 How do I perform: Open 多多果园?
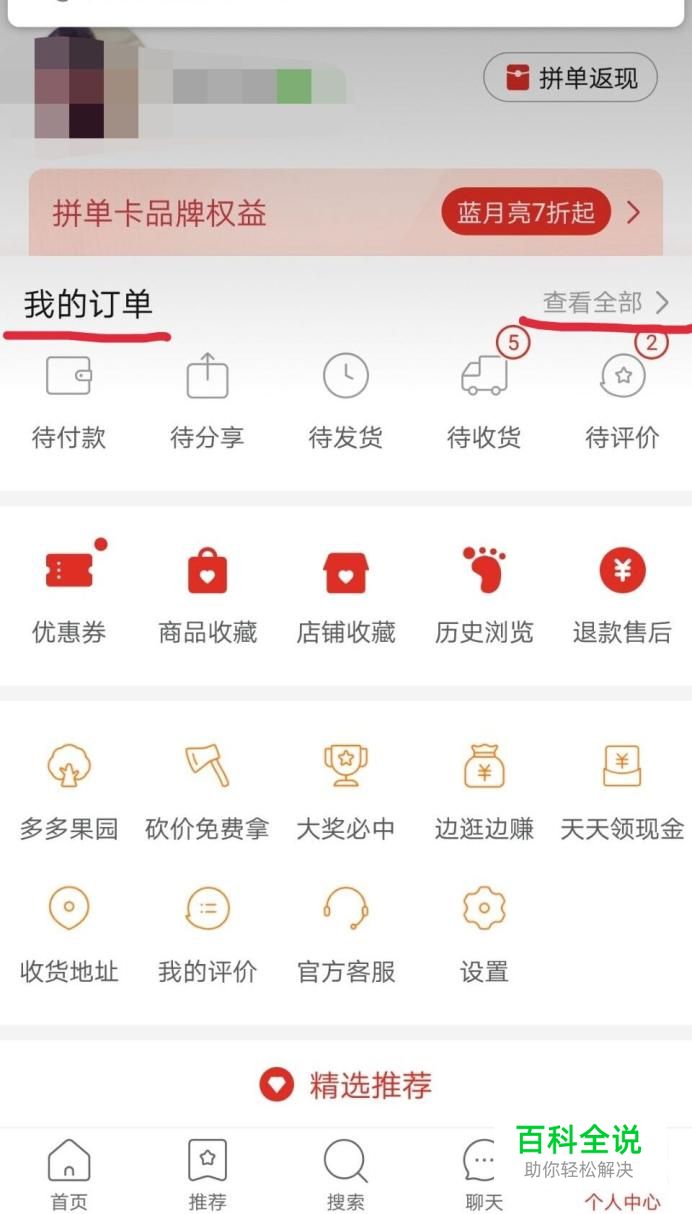click(x=69, y=792)
